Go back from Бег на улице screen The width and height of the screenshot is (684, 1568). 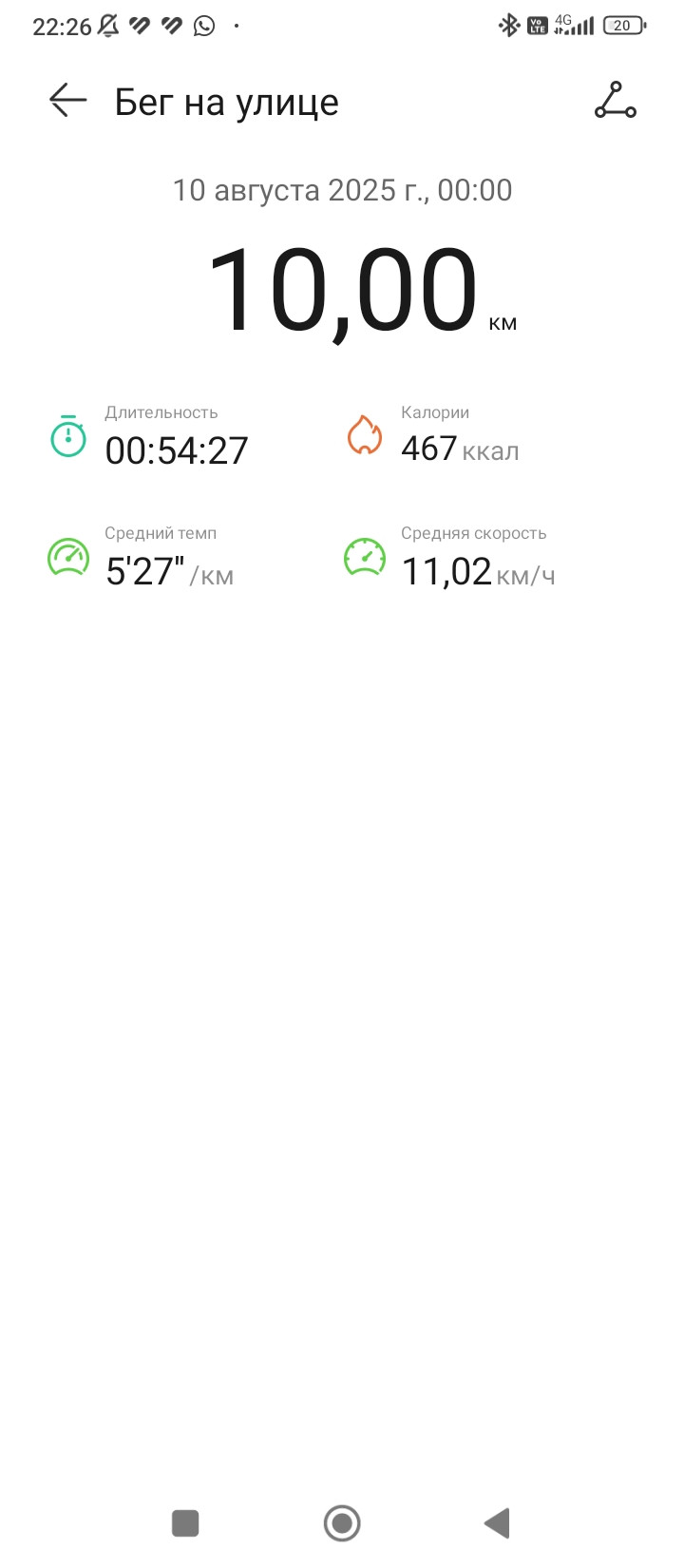[x=67, y=100]
